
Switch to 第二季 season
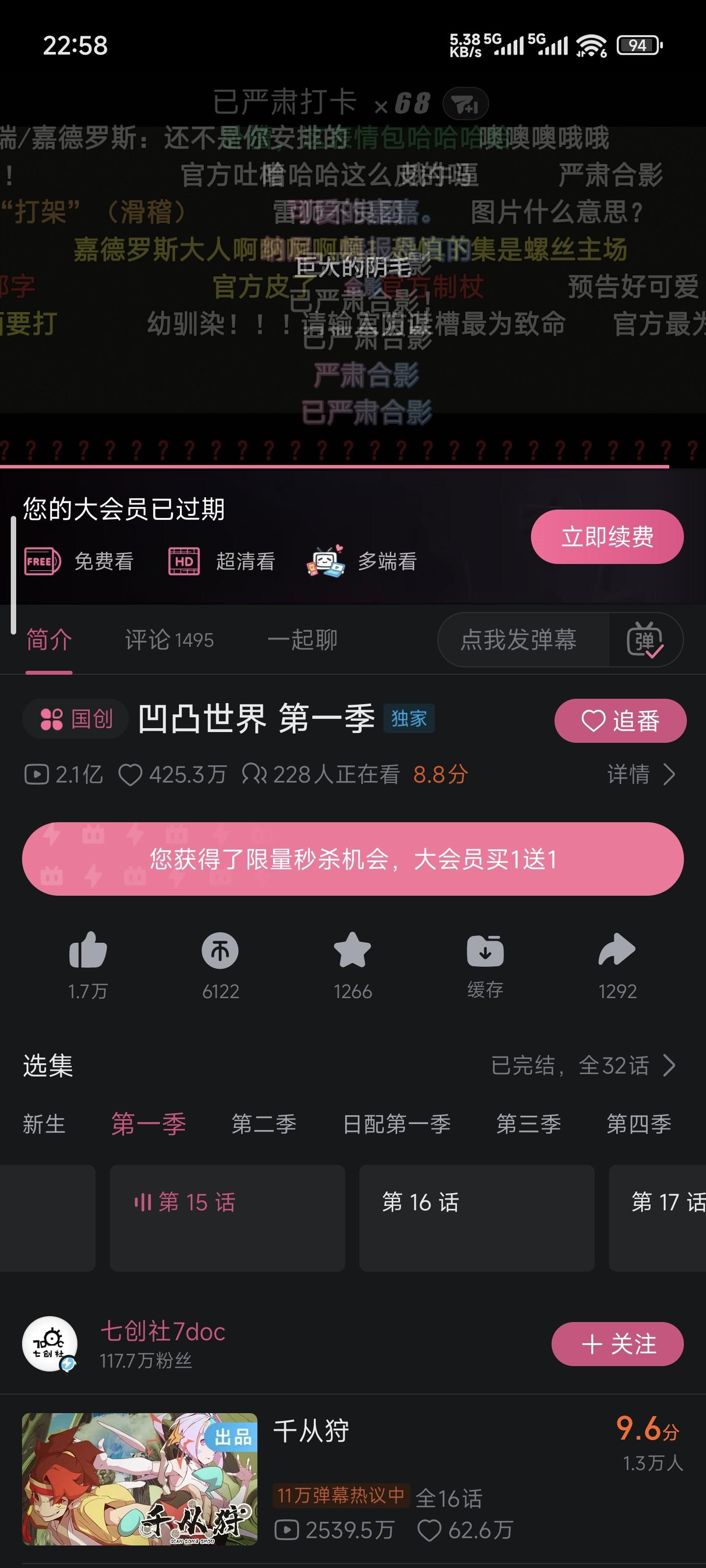(x=264, y=1124)
